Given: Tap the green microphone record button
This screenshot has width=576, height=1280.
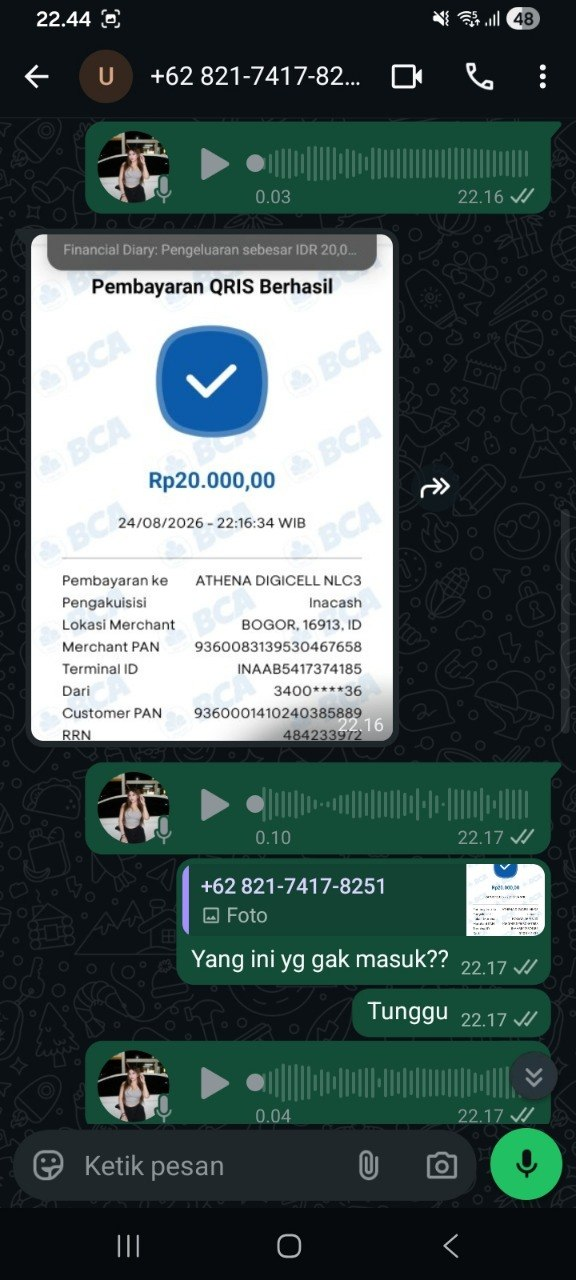Looking at the screenshot, I should pyautogui.click(x=526, y=1164).
